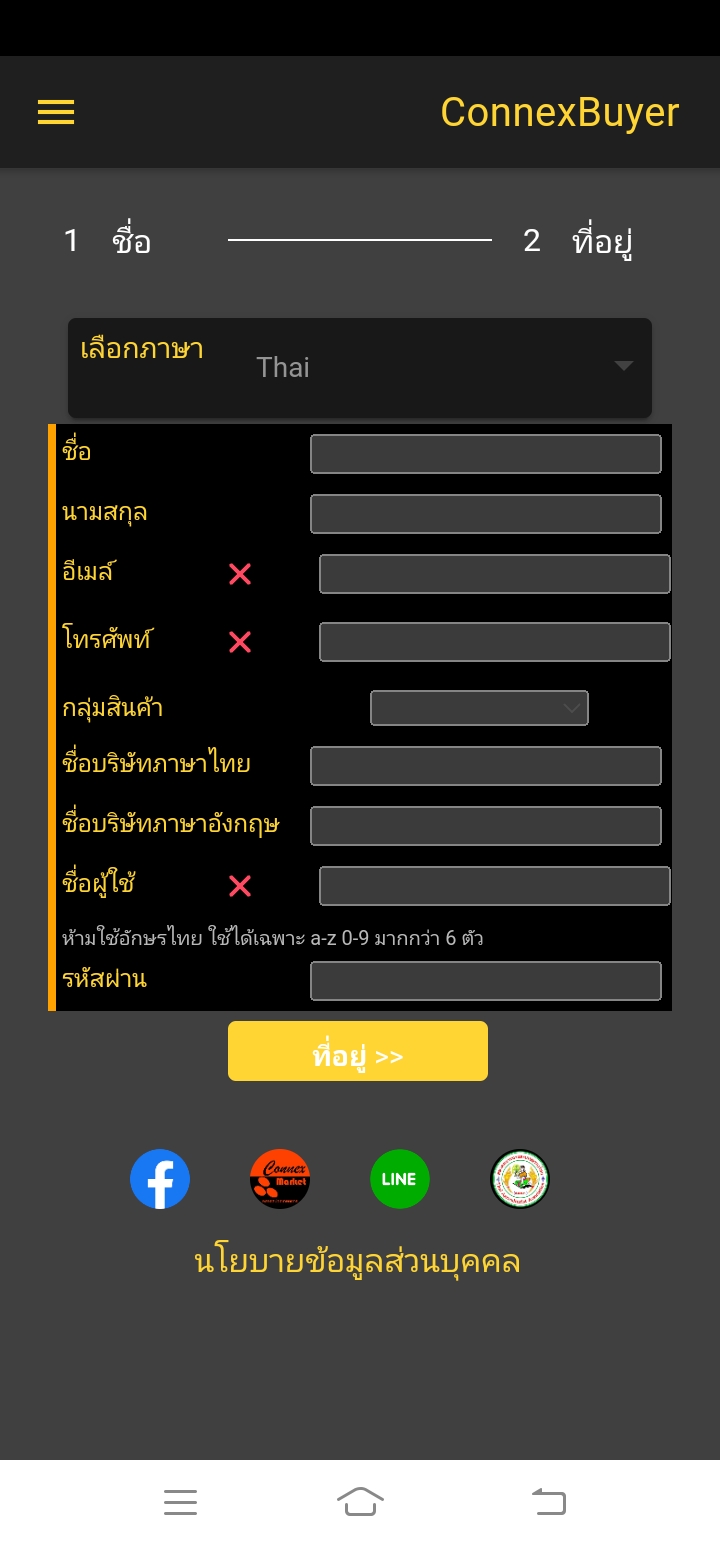Image resolution: width=720 pixels, height=1544 pixels.
Task: Tap the ชื่อบริษัทภาษาไทย company name field
Action: (485, 766)
